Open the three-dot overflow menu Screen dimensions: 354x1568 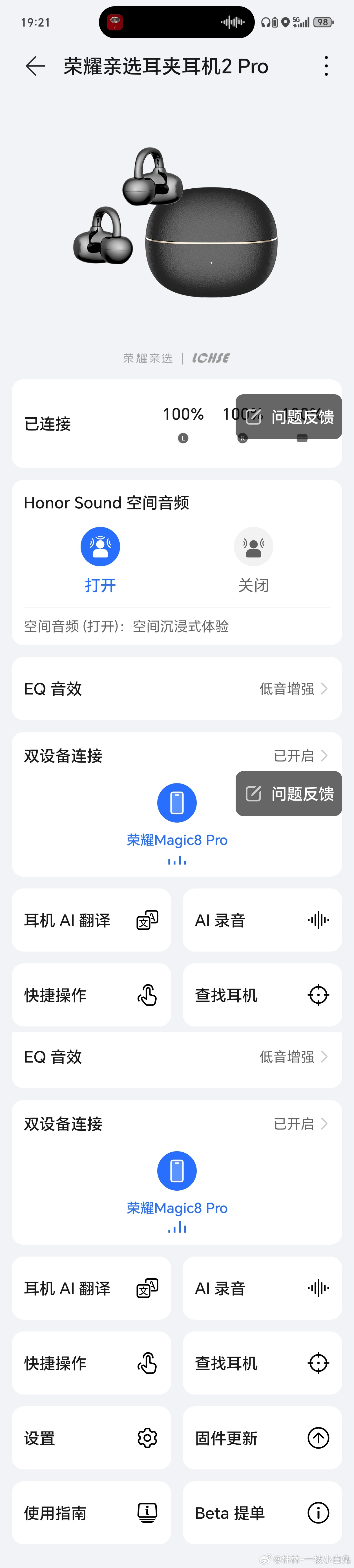point(327,66)
